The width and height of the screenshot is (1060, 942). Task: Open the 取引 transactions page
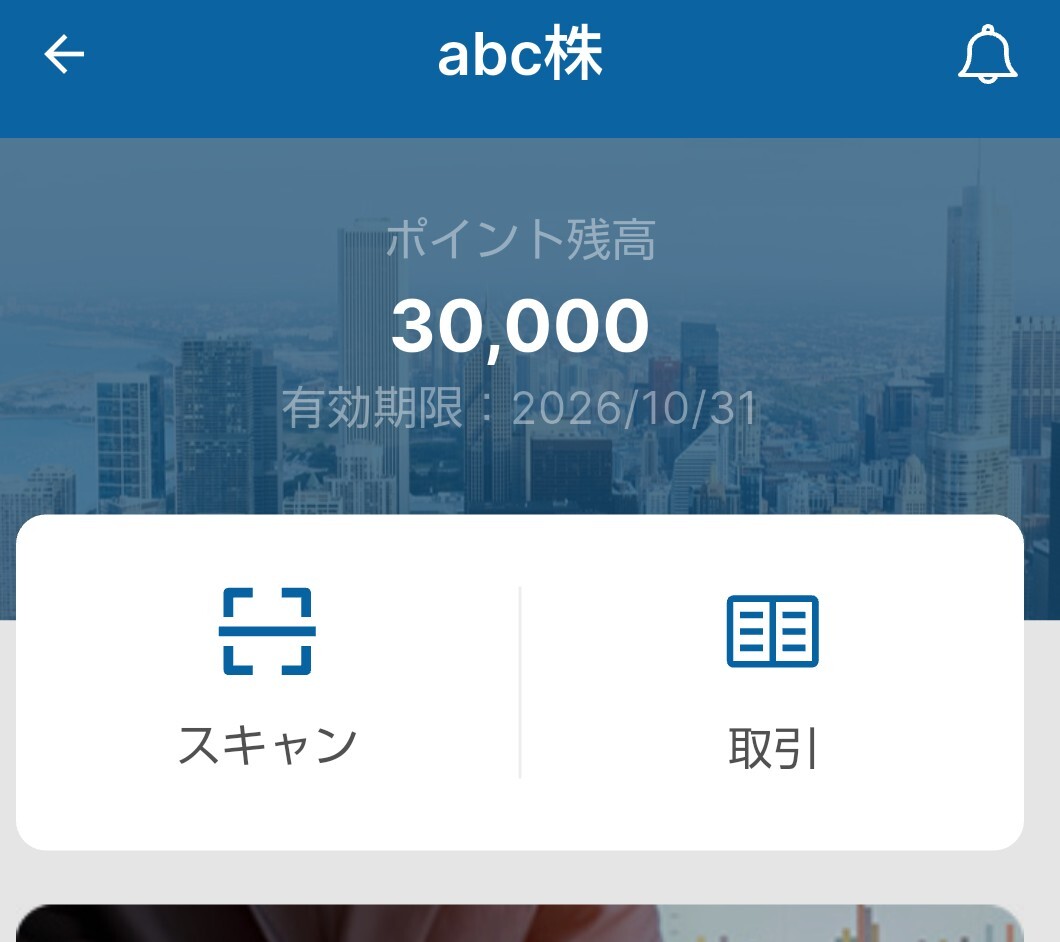(x=772, y=680)
